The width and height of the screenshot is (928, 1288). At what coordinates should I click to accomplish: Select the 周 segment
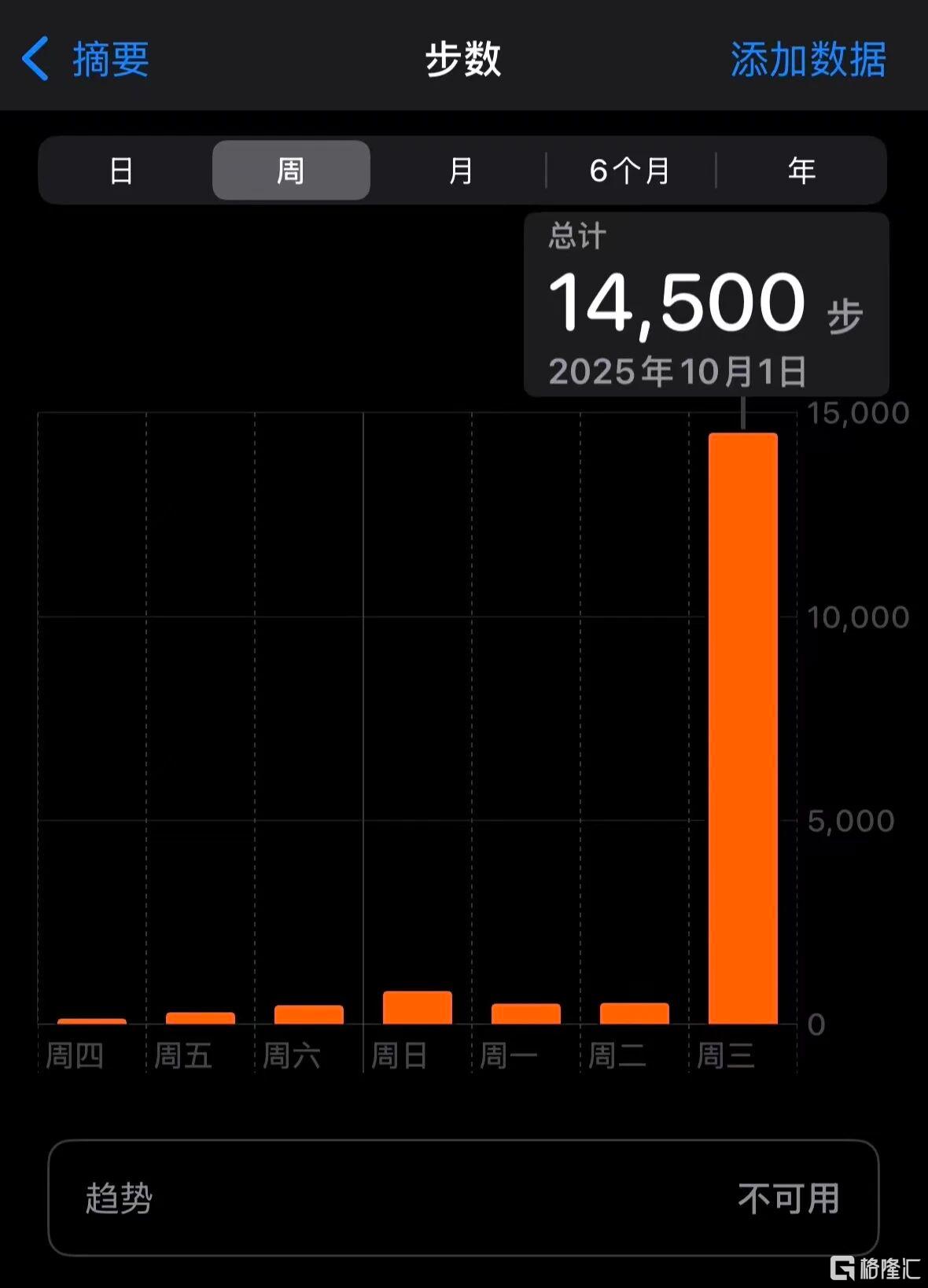291,171
